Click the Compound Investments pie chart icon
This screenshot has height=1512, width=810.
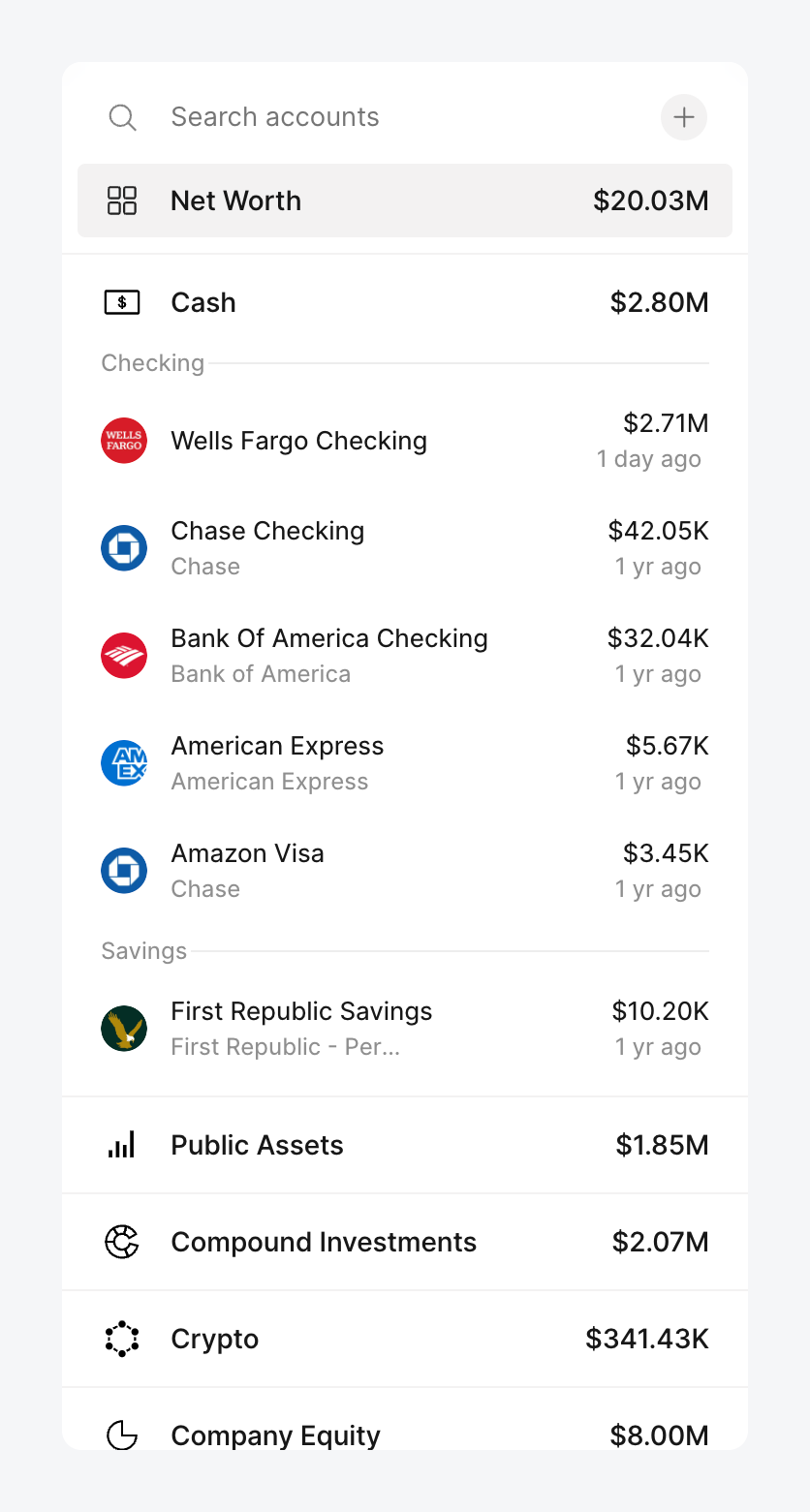[x=120, y=1242]
